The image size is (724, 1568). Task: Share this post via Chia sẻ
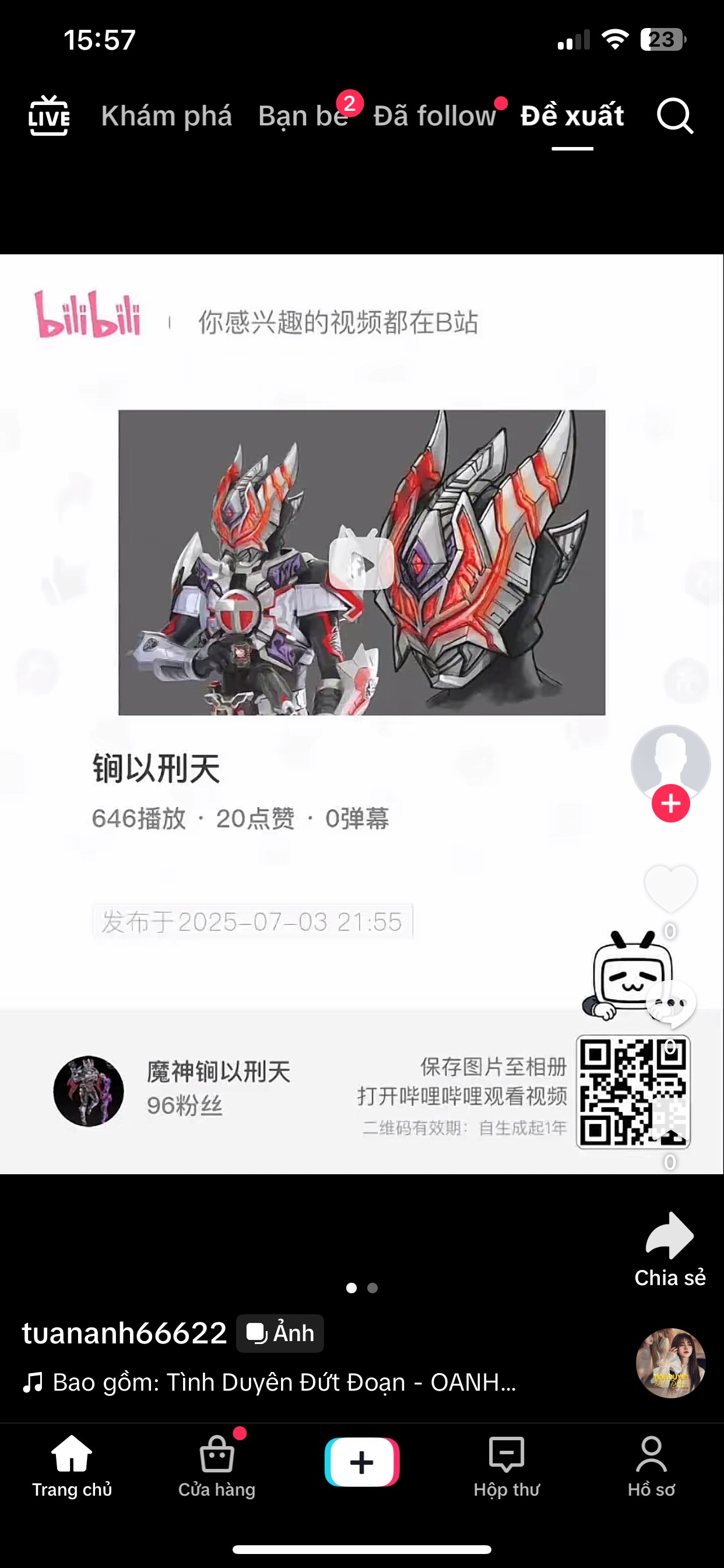pos(670,1249)
